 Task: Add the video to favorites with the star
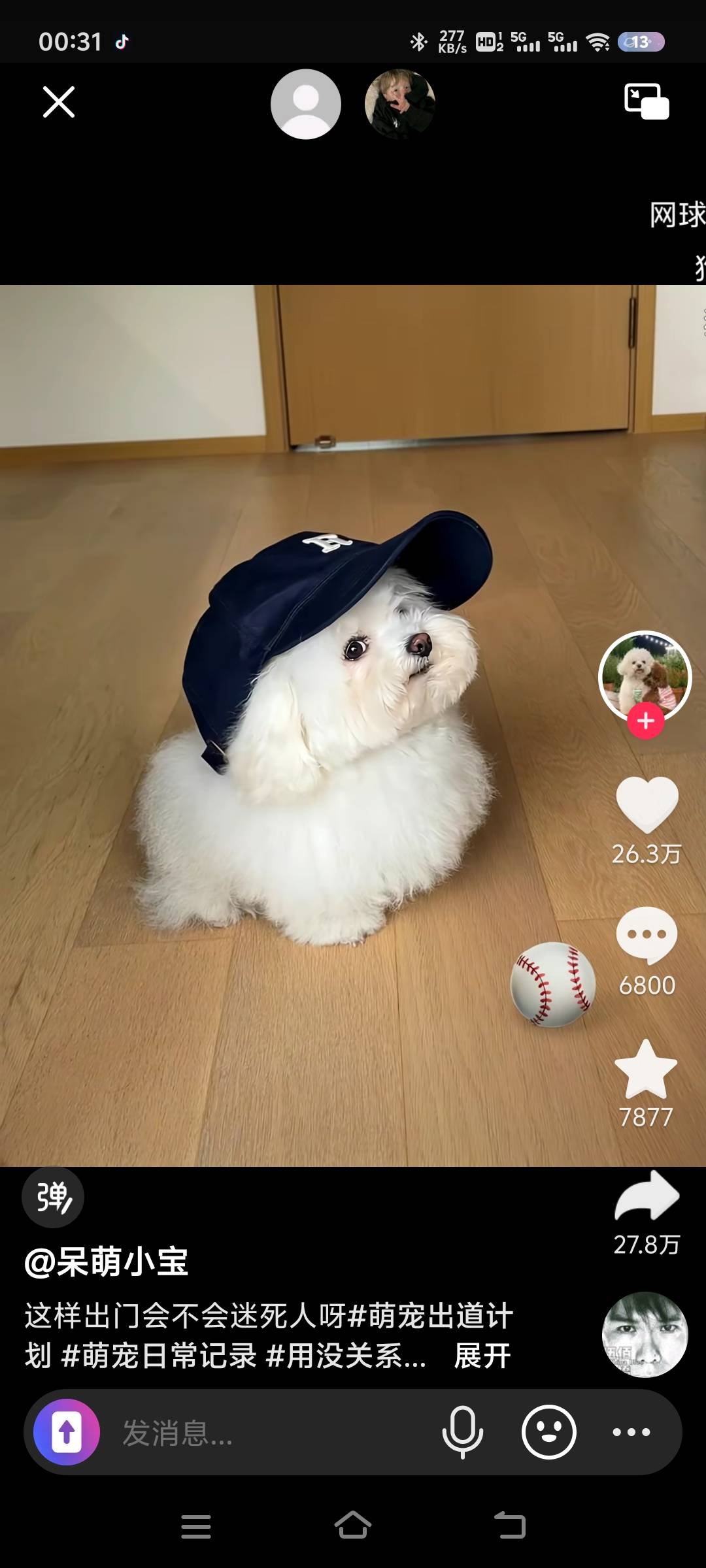coord(646,1070)
